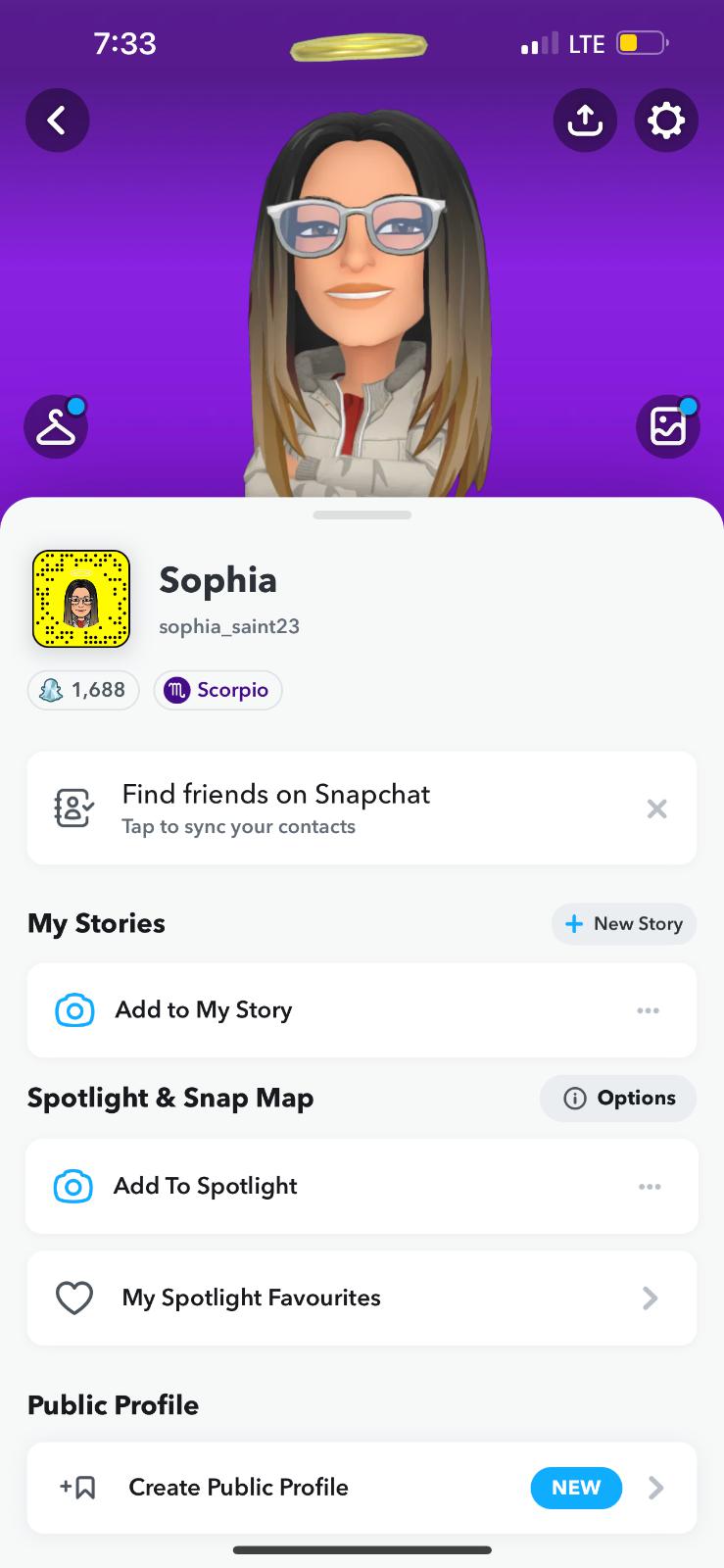
Task: Open Spotlight & Snap Map Options
Action: [618, 1099]
